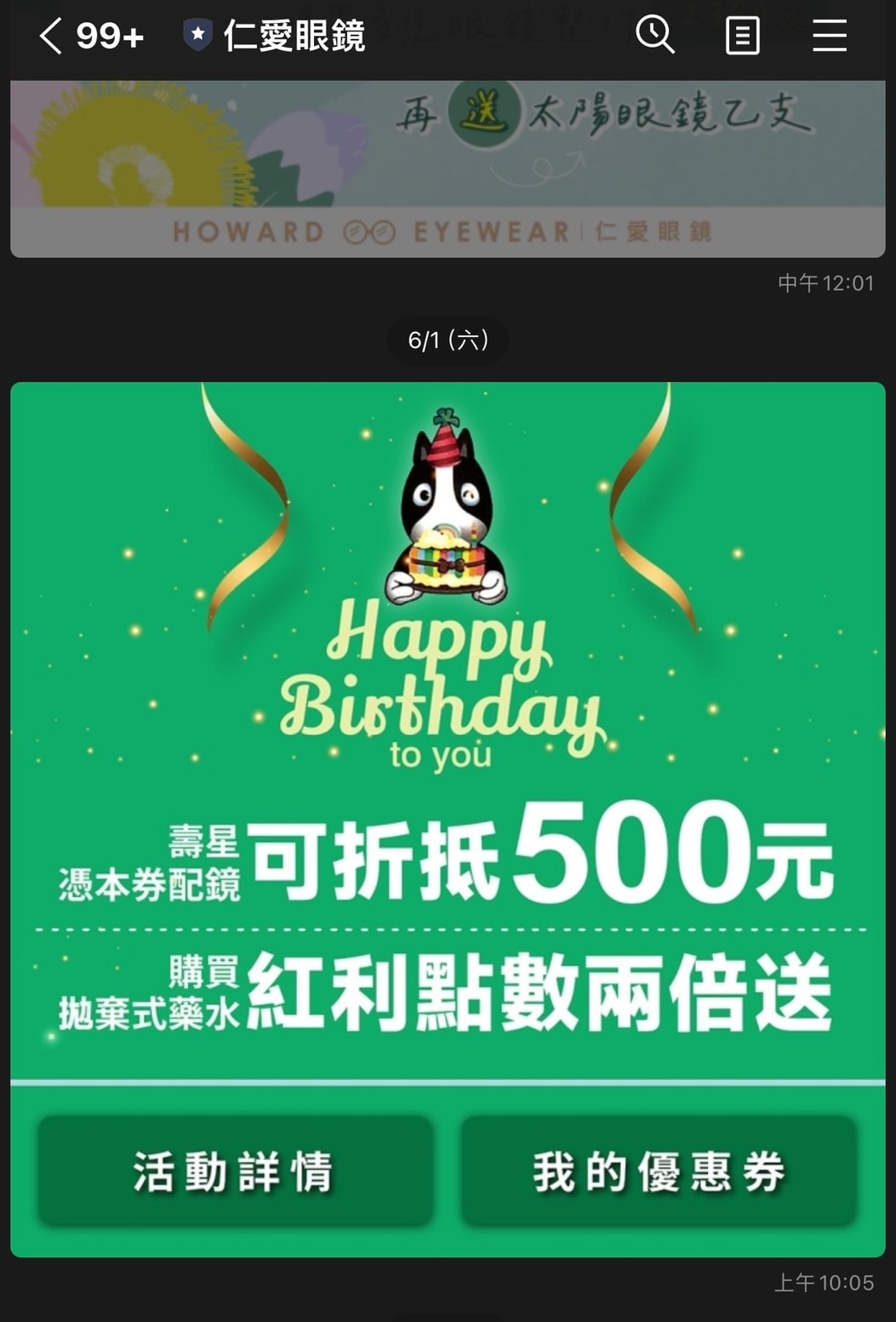Open the notes icon in header

click(x=742, y=37)
